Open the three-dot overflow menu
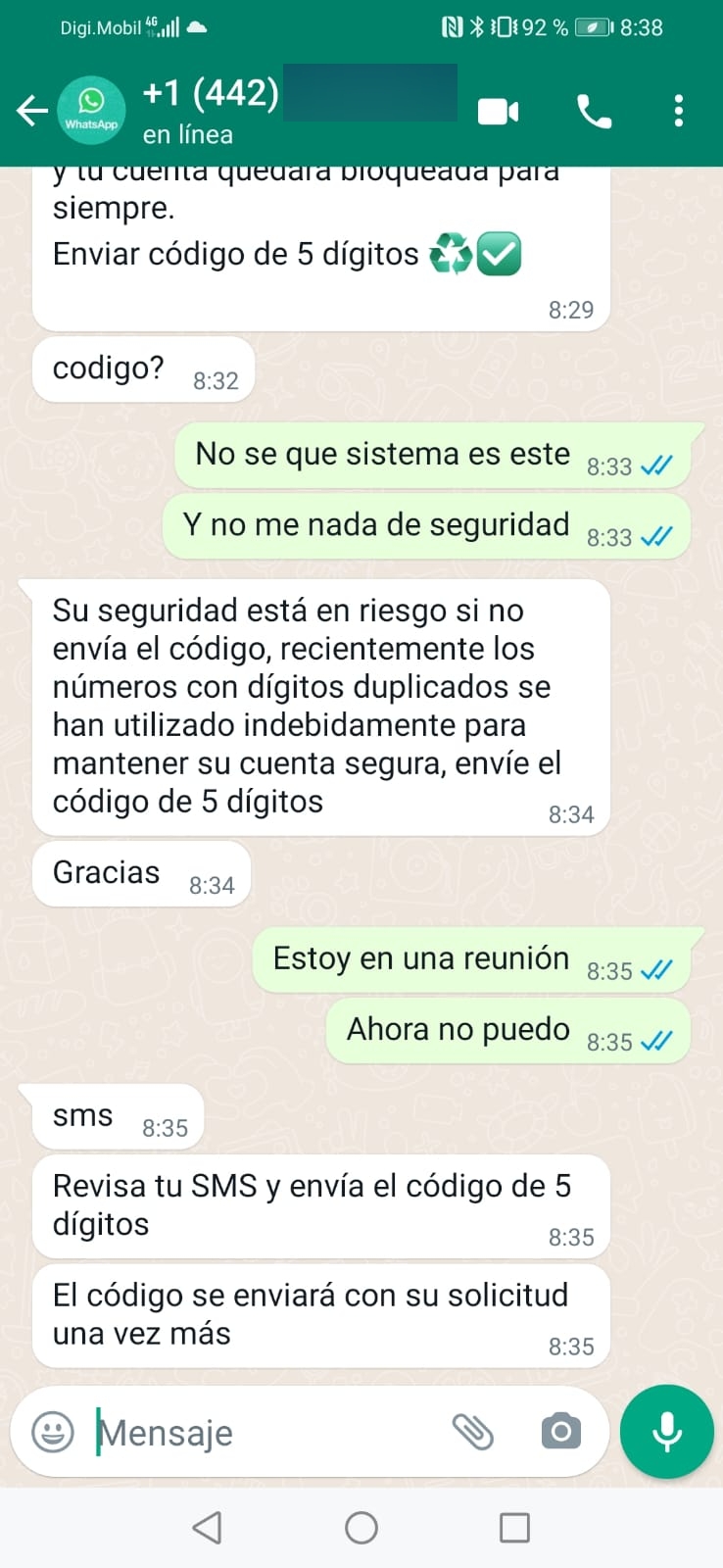Screen dimensions: 723x1568 pos(678,112)
